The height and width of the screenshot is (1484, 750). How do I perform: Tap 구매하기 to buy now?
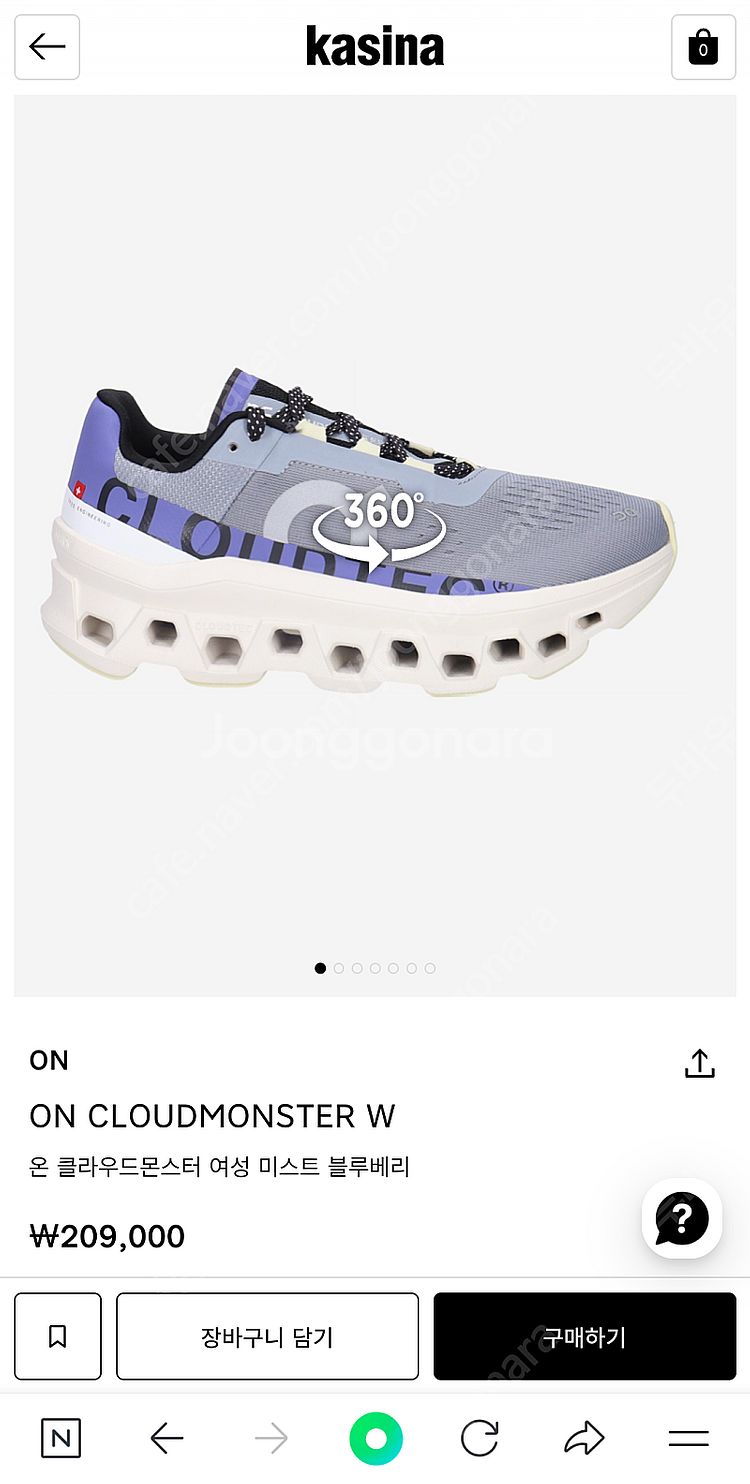pos(584,1336)
